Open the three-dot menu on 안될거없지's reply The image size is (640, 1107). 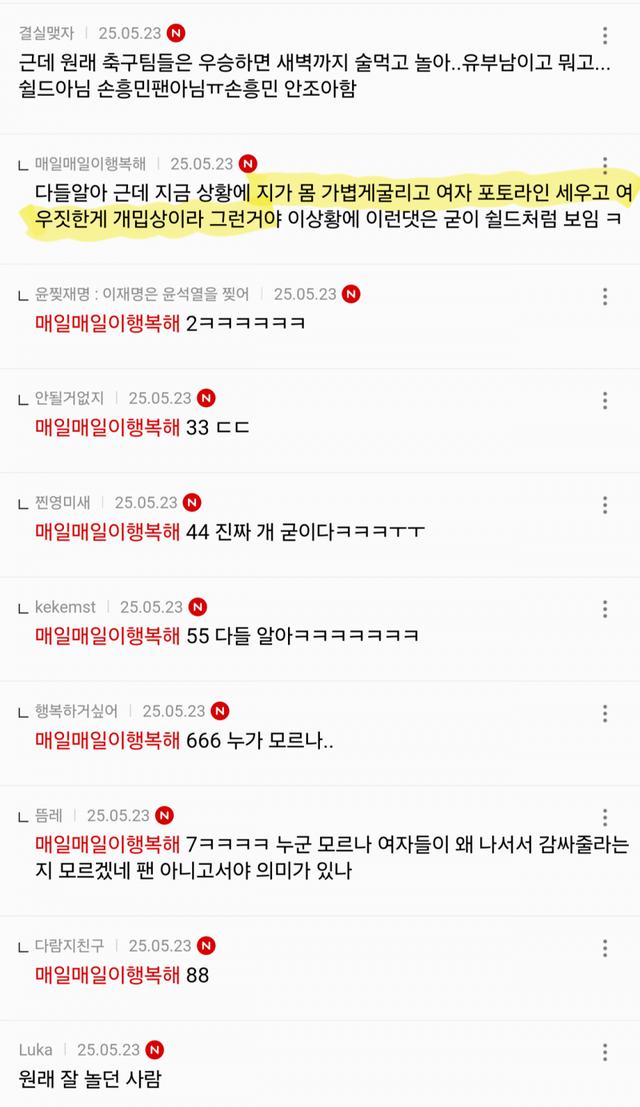[x=605, y=400]
